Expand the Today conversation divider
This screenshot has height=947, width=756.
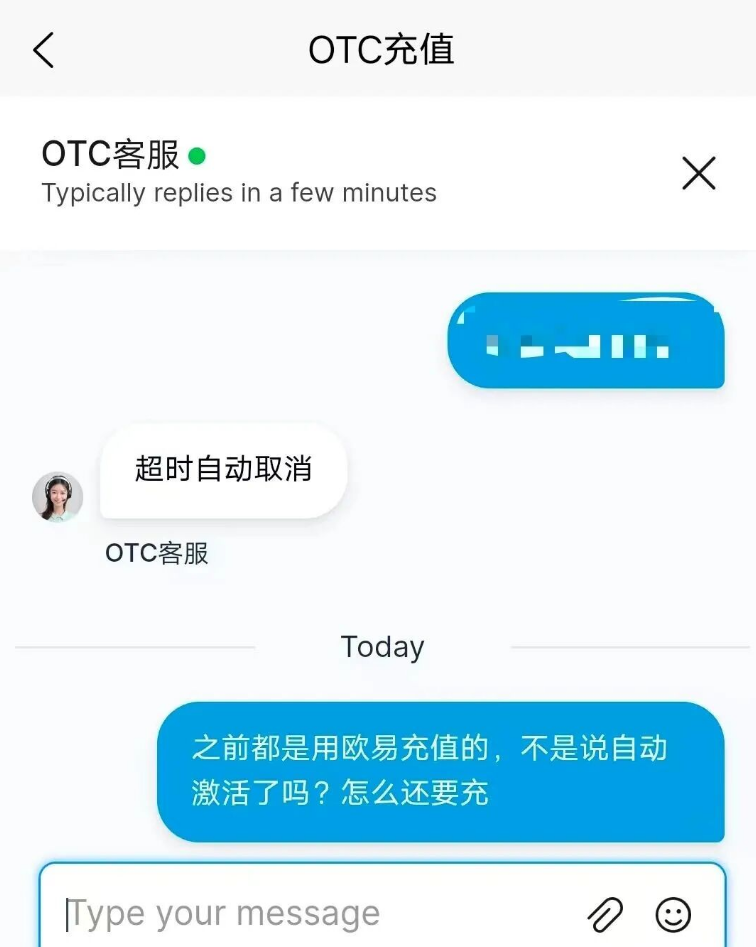tap(381, 646)
